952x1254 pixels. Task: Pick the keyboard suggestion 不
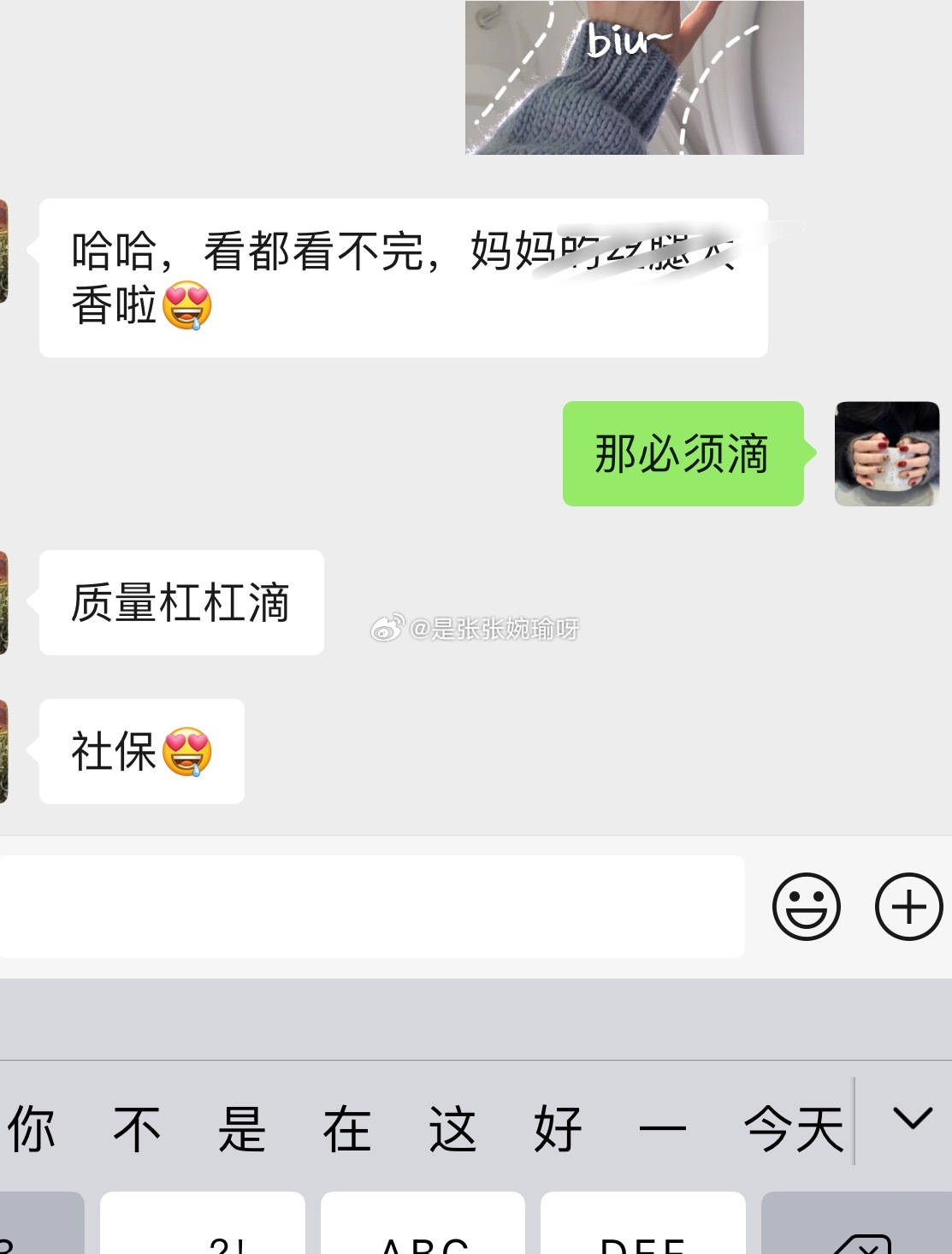(x=137, y=1129)
